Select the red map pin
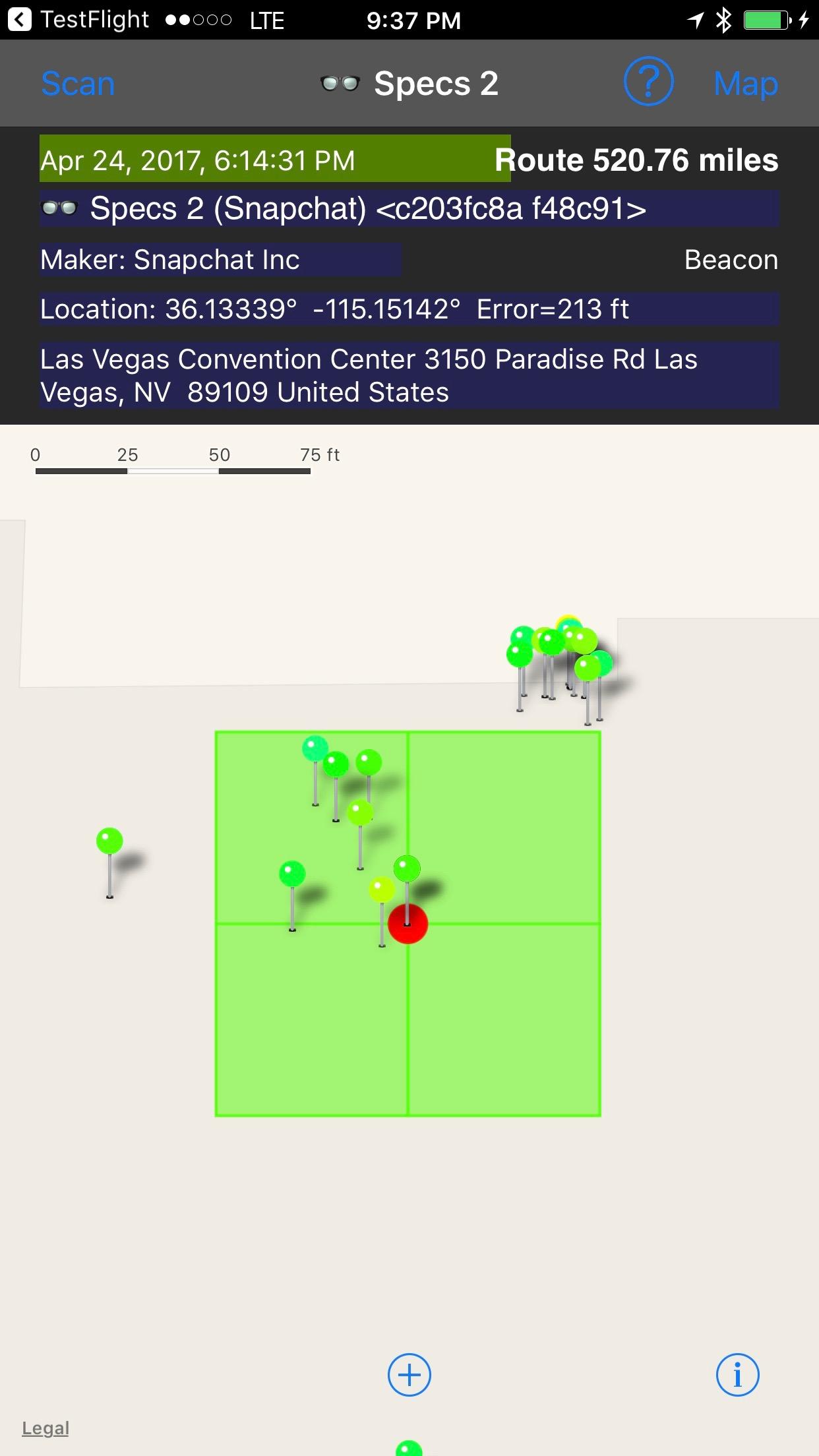The image size is (819, 1456). point(408,925)
